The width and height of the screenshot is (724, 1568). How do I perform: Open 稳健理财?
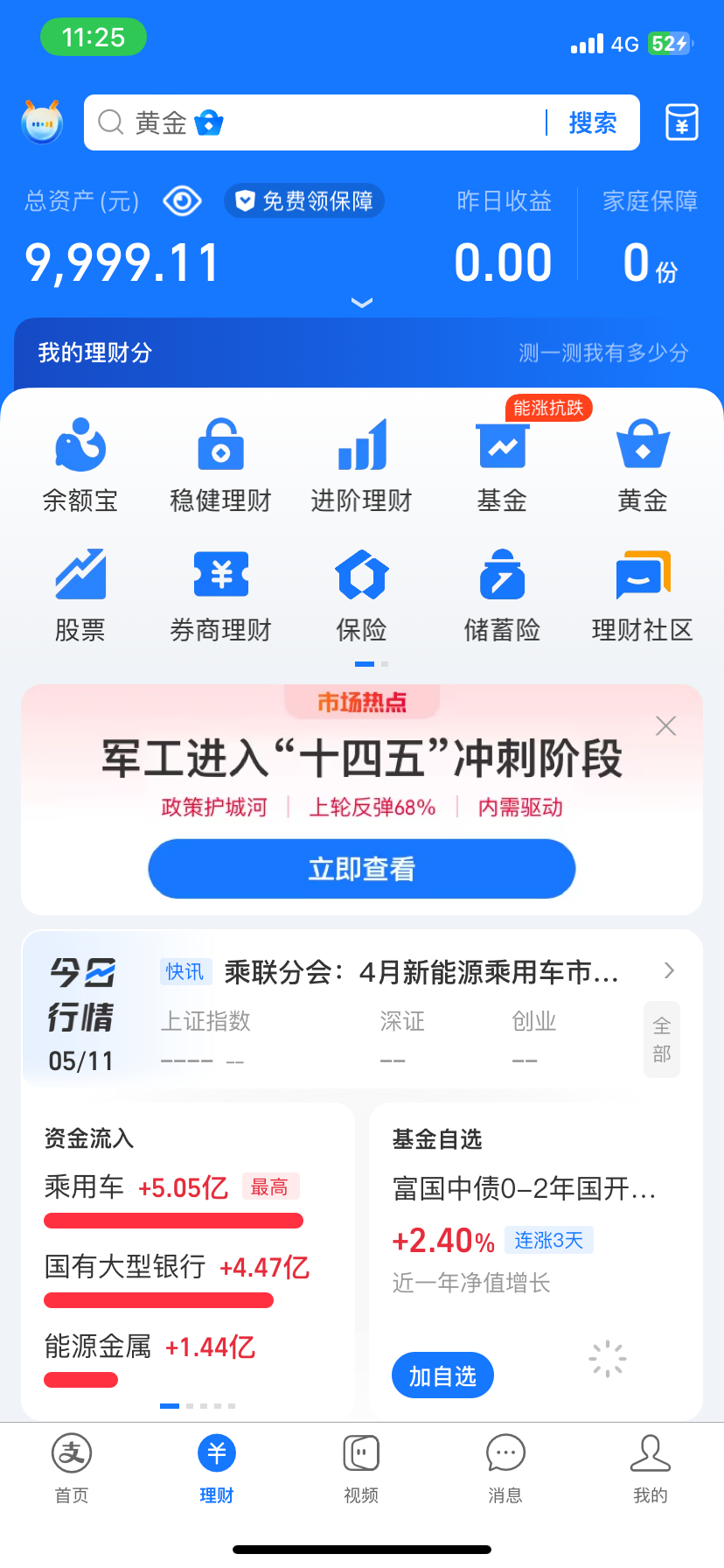click(x=220, y=465)
